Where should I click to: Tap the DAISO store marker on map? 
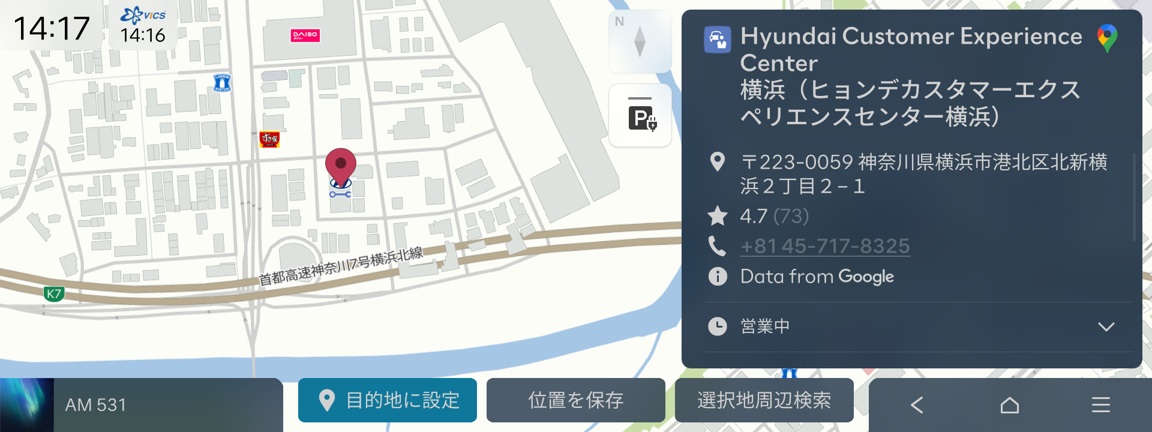305,35
